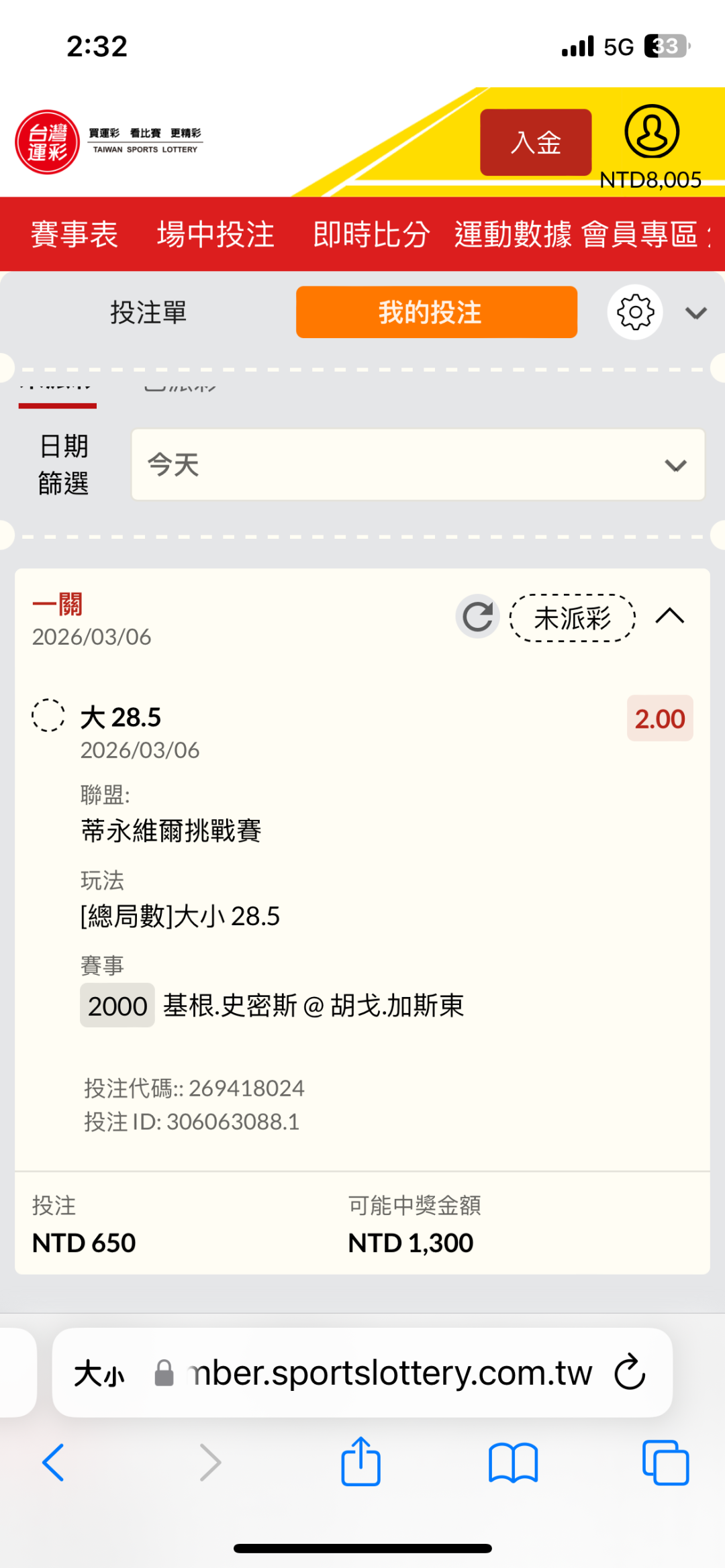Switch to 即時比分 live scores
The width and height of the screenshot is (725, 1568).
[x=371, y=234]
